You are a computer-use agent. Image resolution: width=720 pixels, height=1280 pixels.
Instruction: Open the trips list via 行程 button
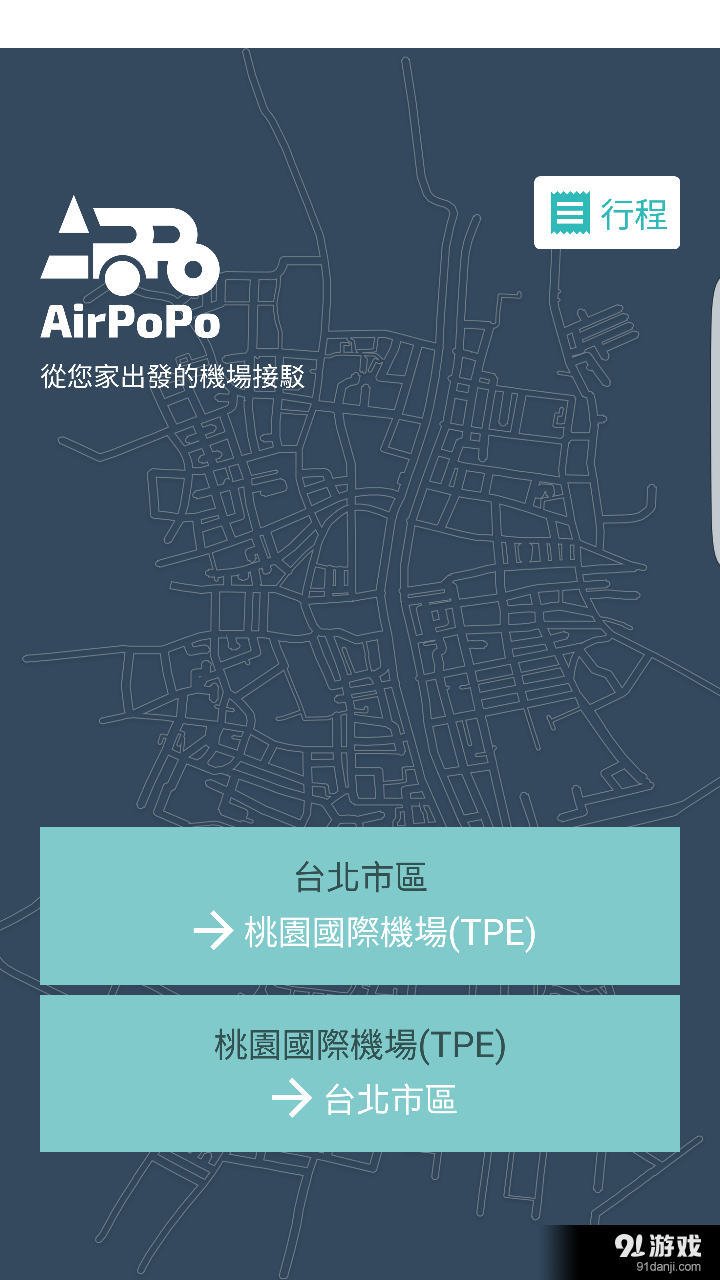coord(606,212)
